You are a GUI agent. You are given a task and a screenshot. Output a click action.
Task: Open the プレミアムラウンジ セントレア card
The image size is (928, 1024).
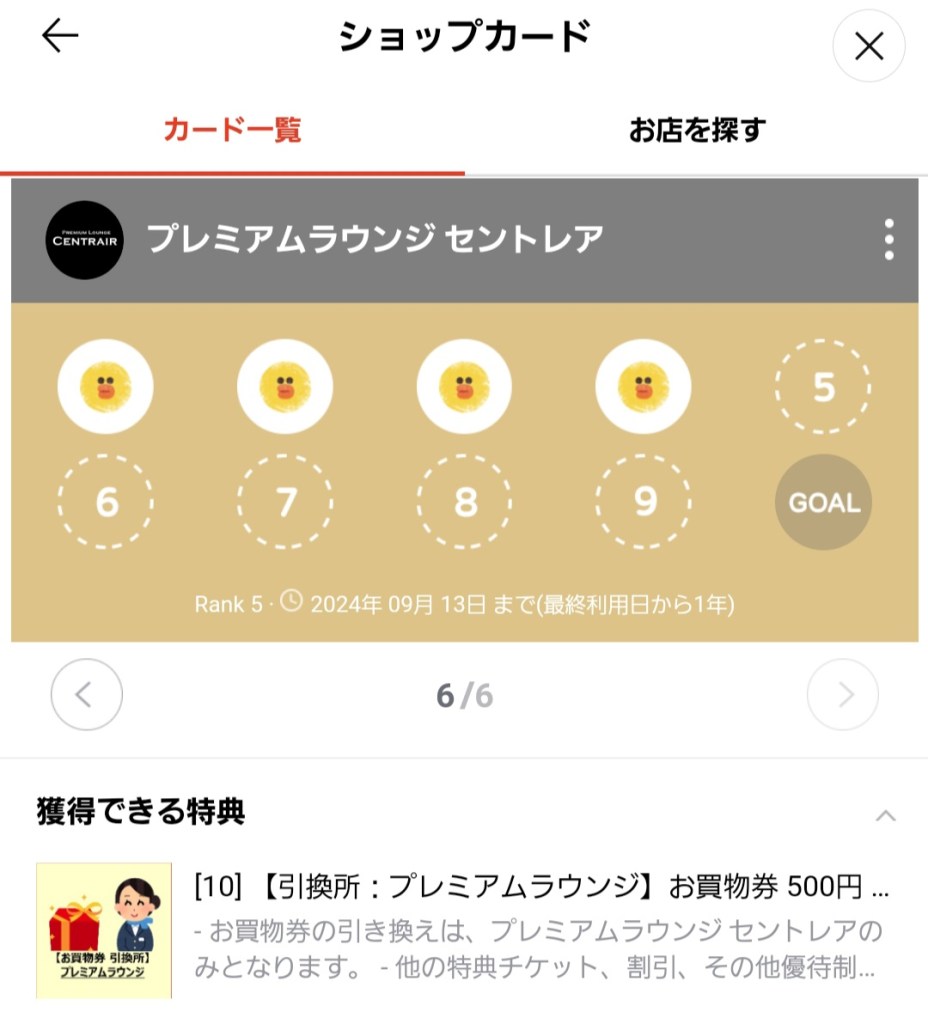tap(374, 240)
